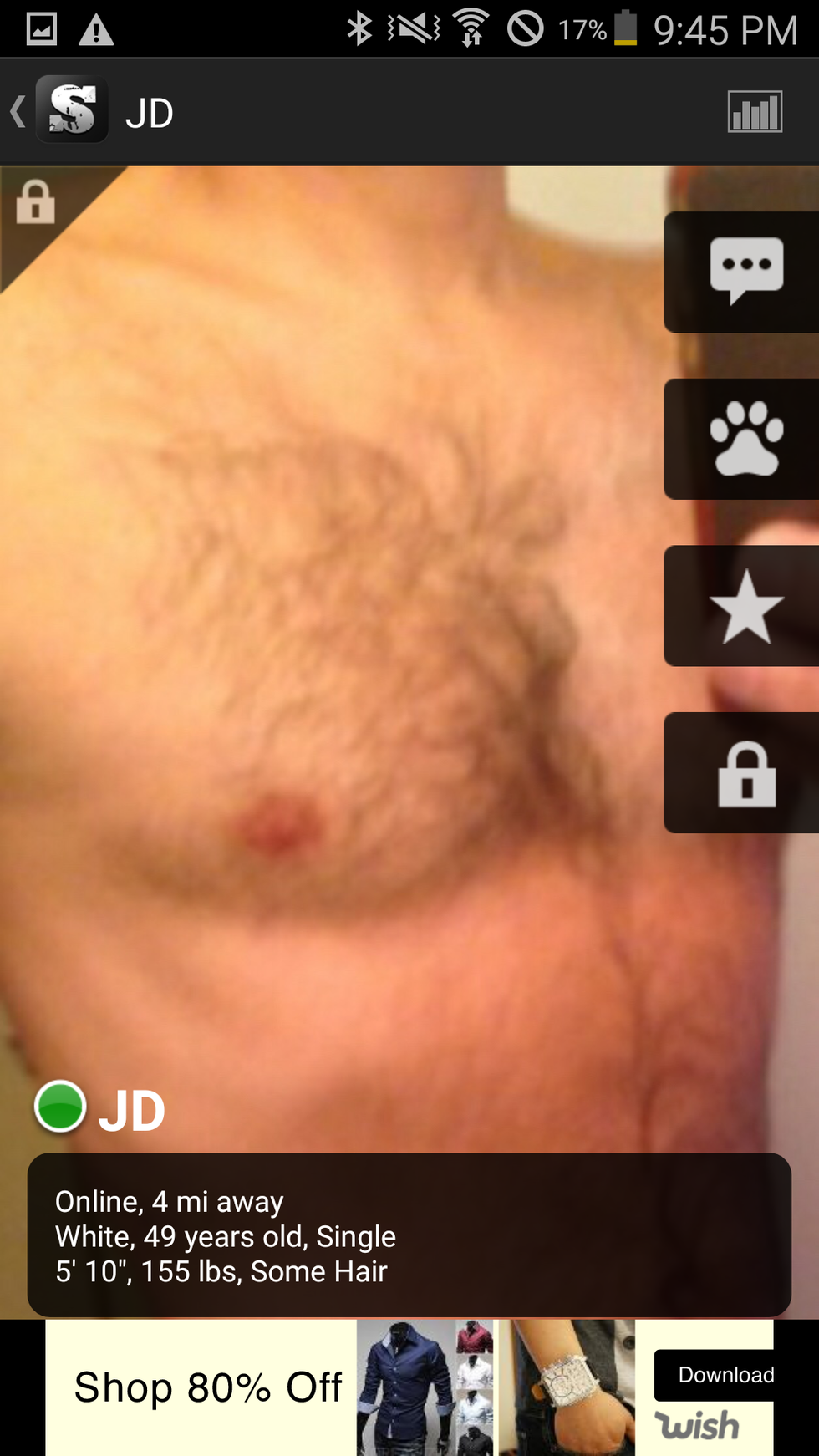This screenshot has height=1456, width=819.
Task: Tap the lock button on the right side
Action: pyautogui.click(x=745, y=773)
